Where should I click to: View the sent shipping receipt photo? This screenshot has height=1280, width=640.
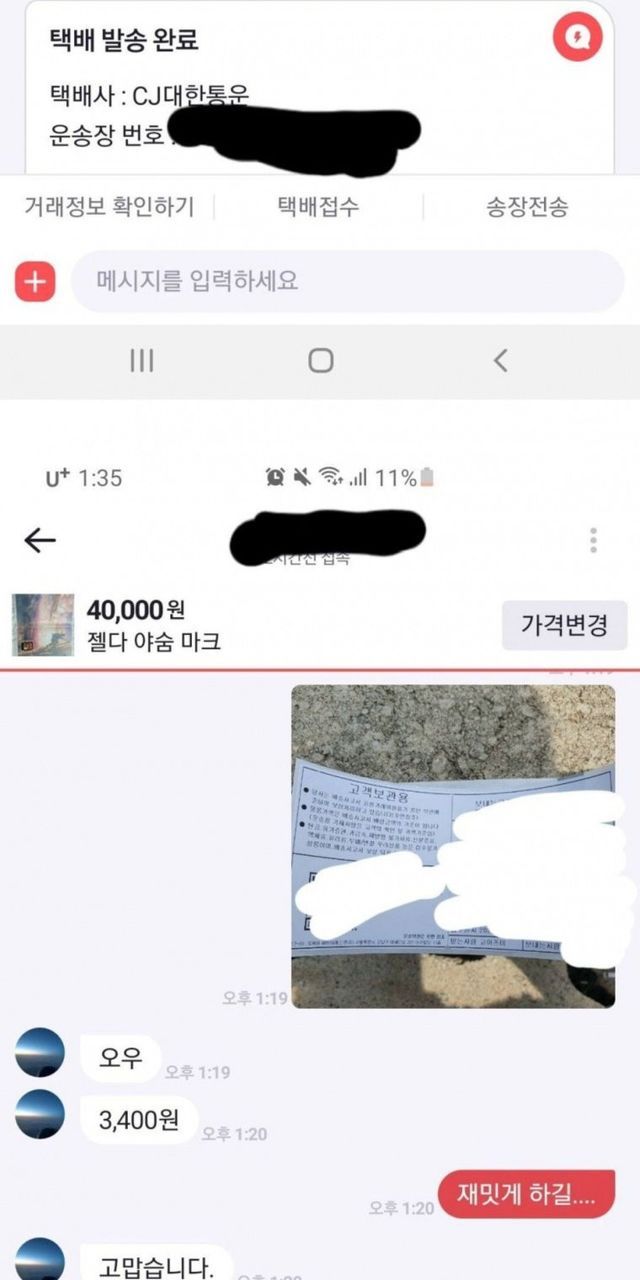tap(453, 845)
